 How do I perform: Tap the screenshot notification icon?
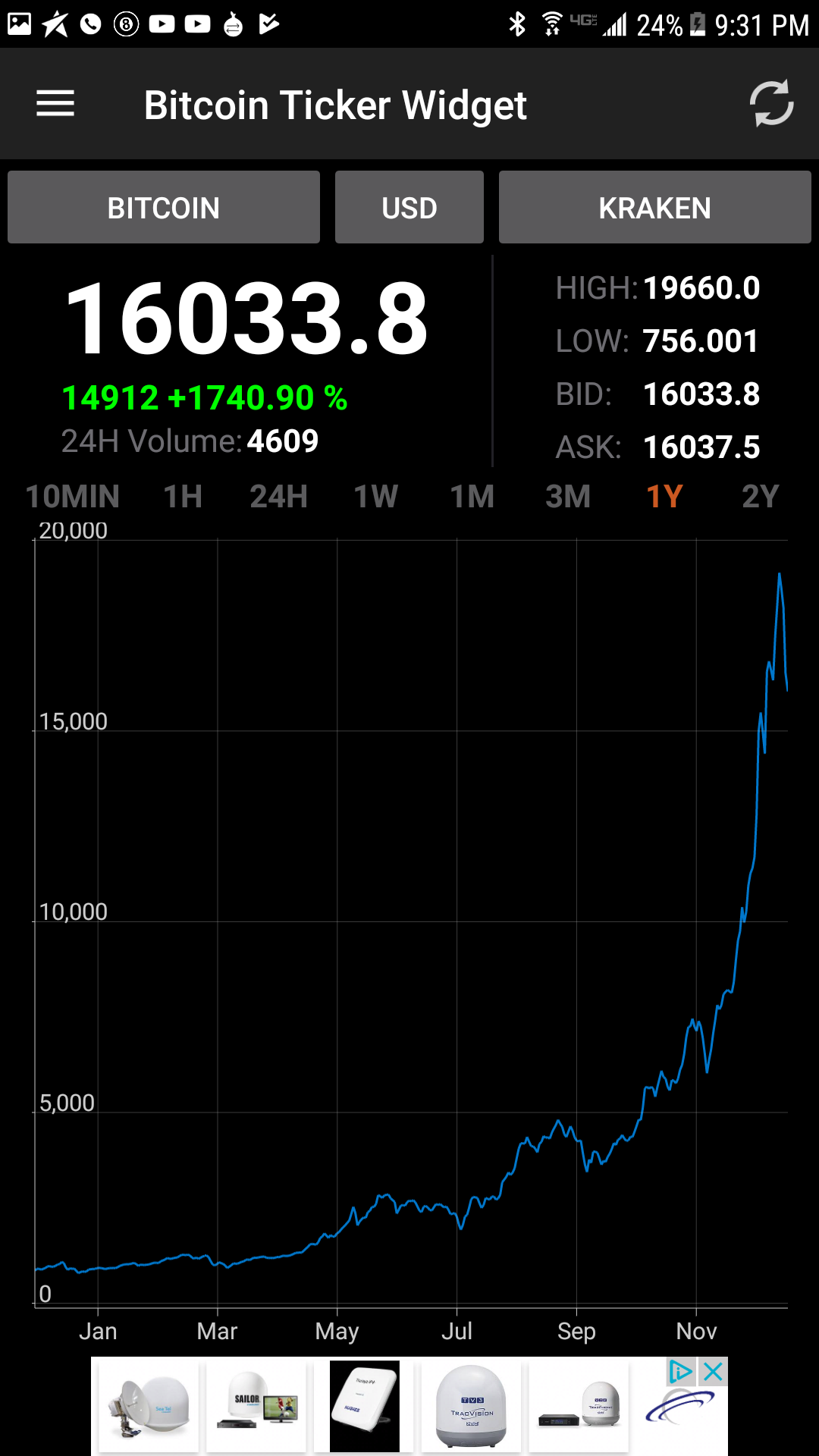point(19,23)
